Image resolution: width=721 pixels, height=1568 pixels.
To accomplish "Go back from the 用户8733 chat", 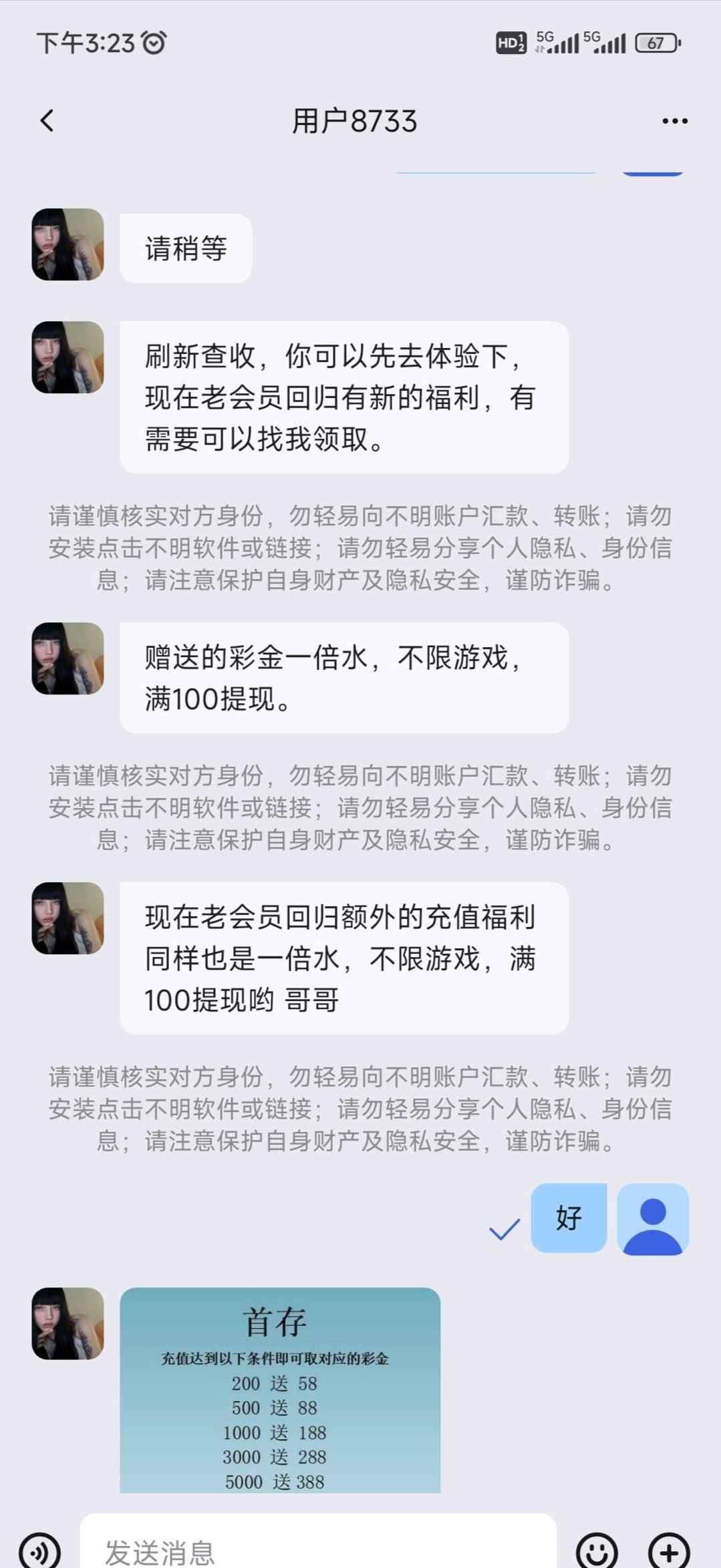I will [47, 121].
